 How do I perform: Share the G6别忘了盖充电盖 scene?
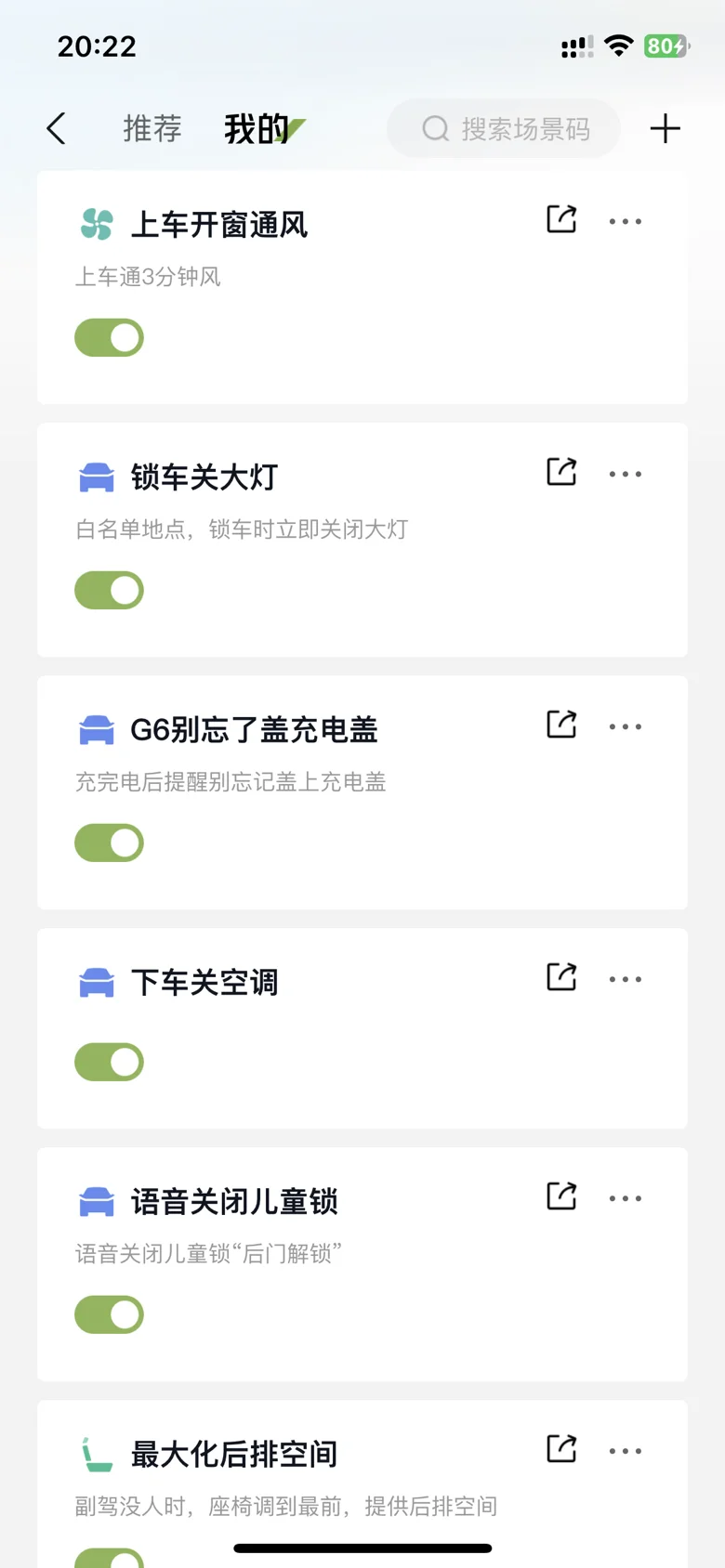point(561,725)
